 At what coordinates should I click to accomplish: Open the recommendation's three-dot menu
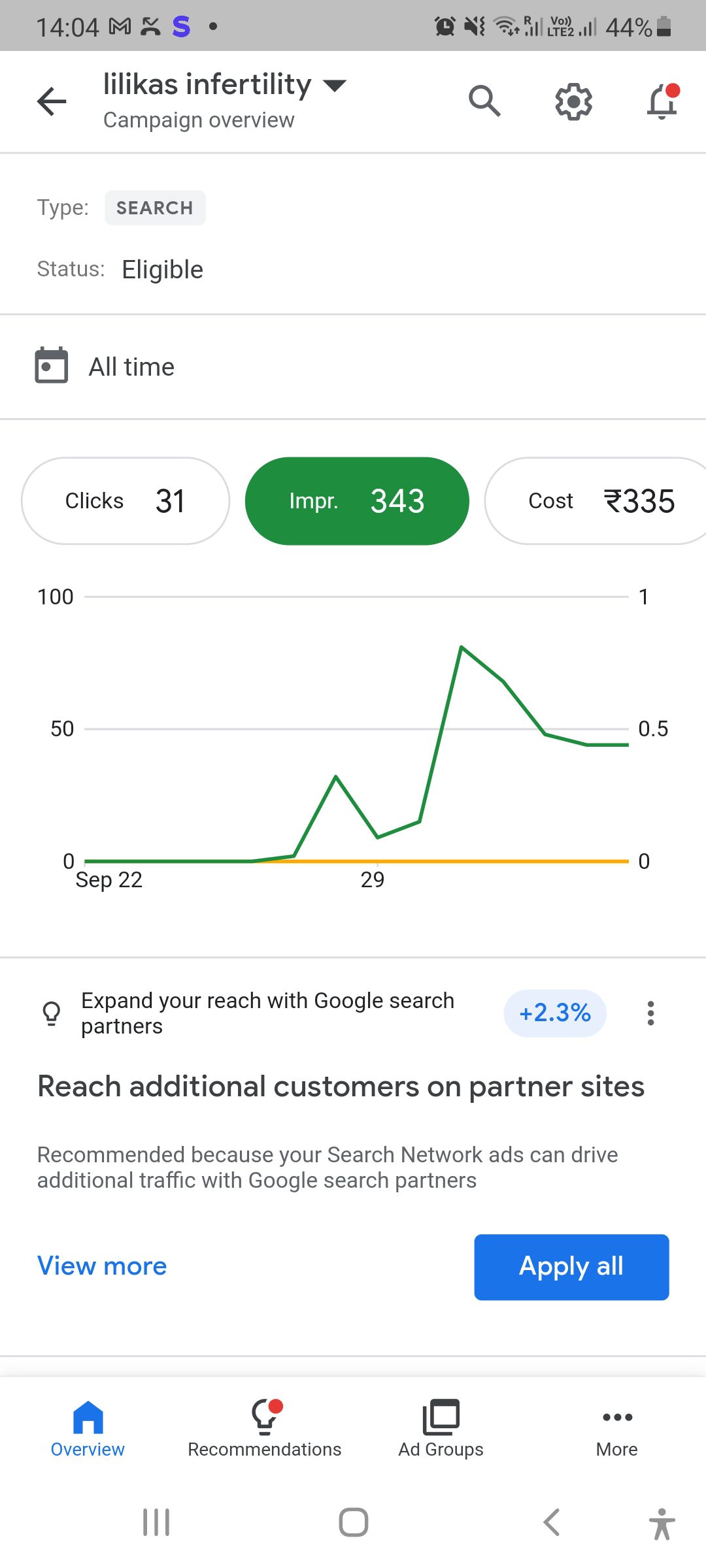click(650, 1013)
